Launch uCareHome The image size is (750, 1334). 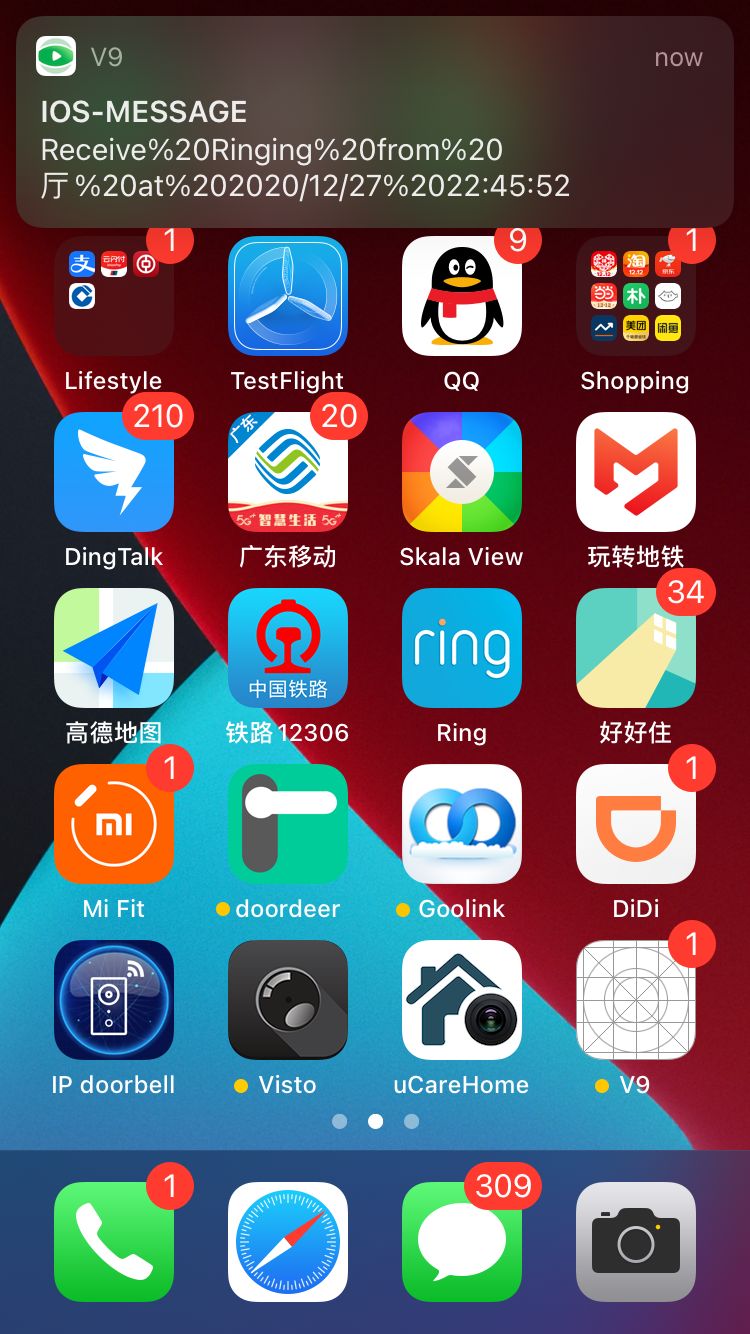(462, 1000)
